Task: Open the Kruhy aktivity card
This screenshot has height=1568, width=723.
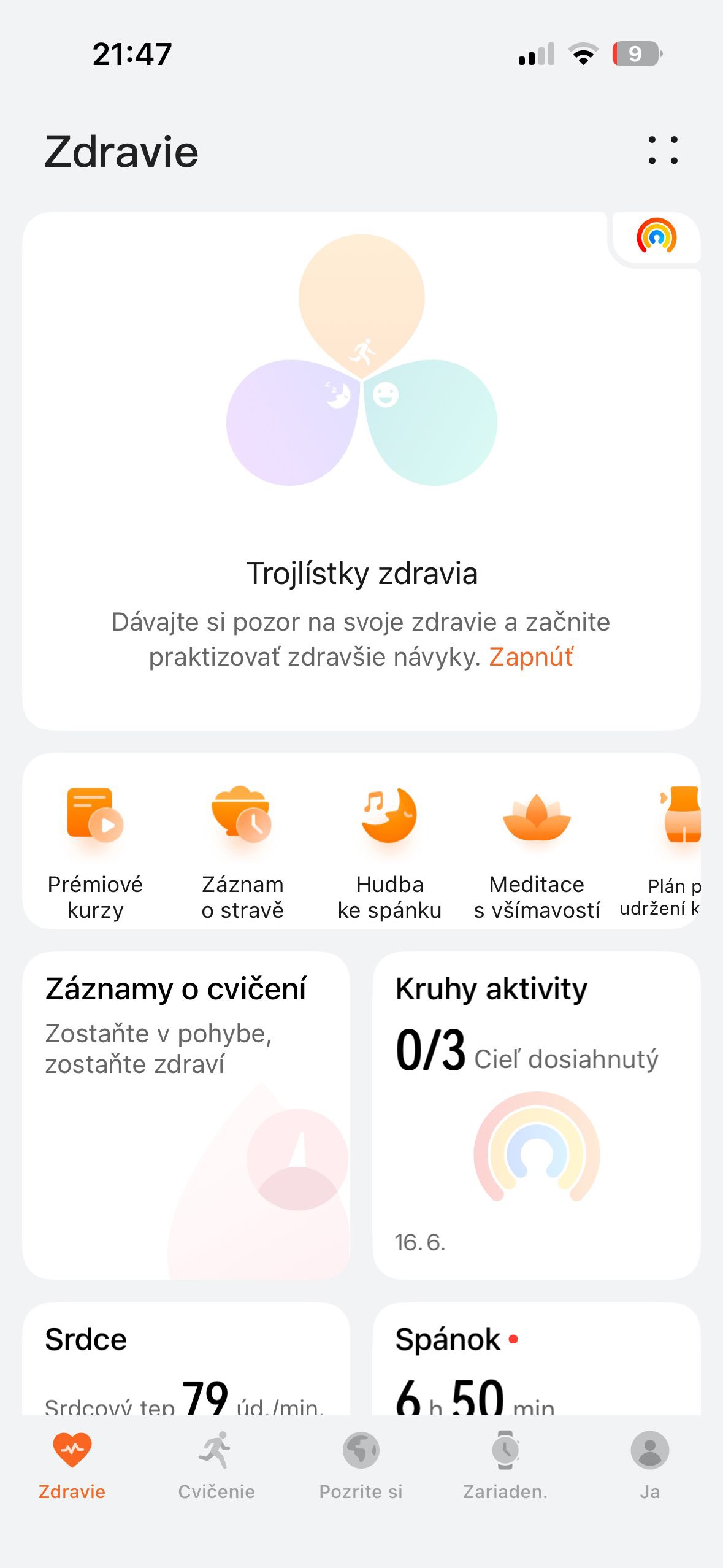Action: (537, 1115)
